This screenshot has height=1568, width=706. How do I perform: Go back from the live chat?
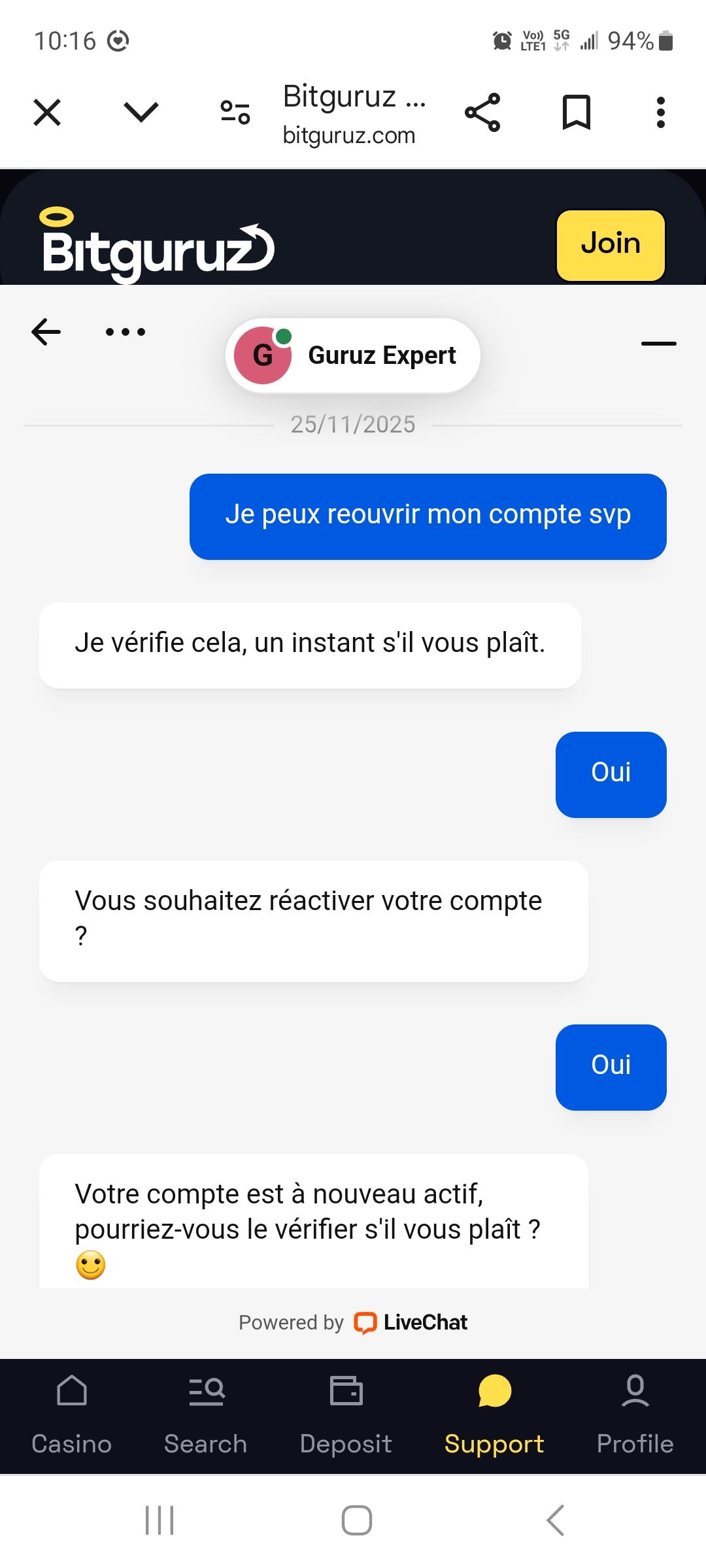pos(46,332)
